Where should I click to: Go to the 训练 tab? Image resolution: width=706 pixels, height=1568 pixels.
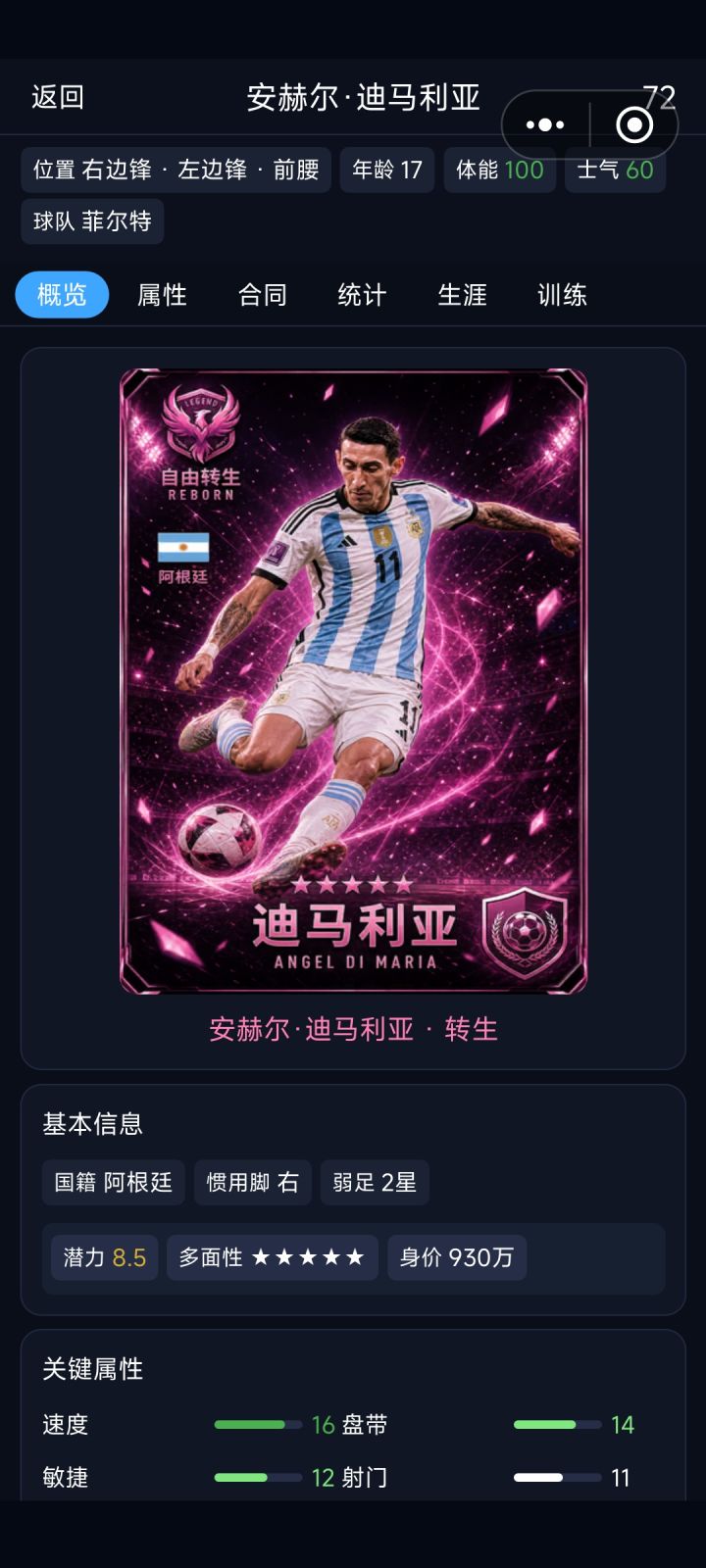tap(562, 295)
